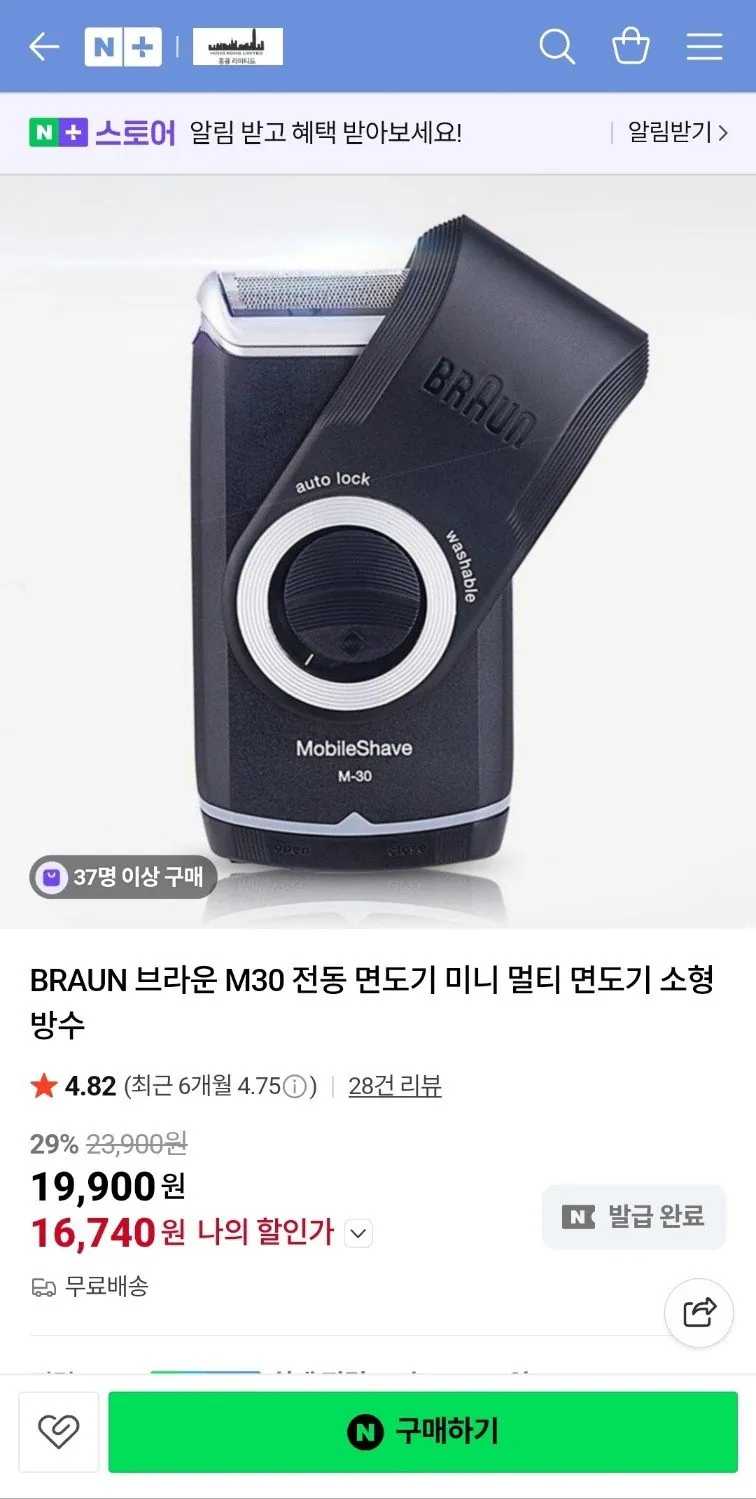756x1499 pixels.
Task: Add product to wishlist with the heart icon
Action: click(58, 1432)
